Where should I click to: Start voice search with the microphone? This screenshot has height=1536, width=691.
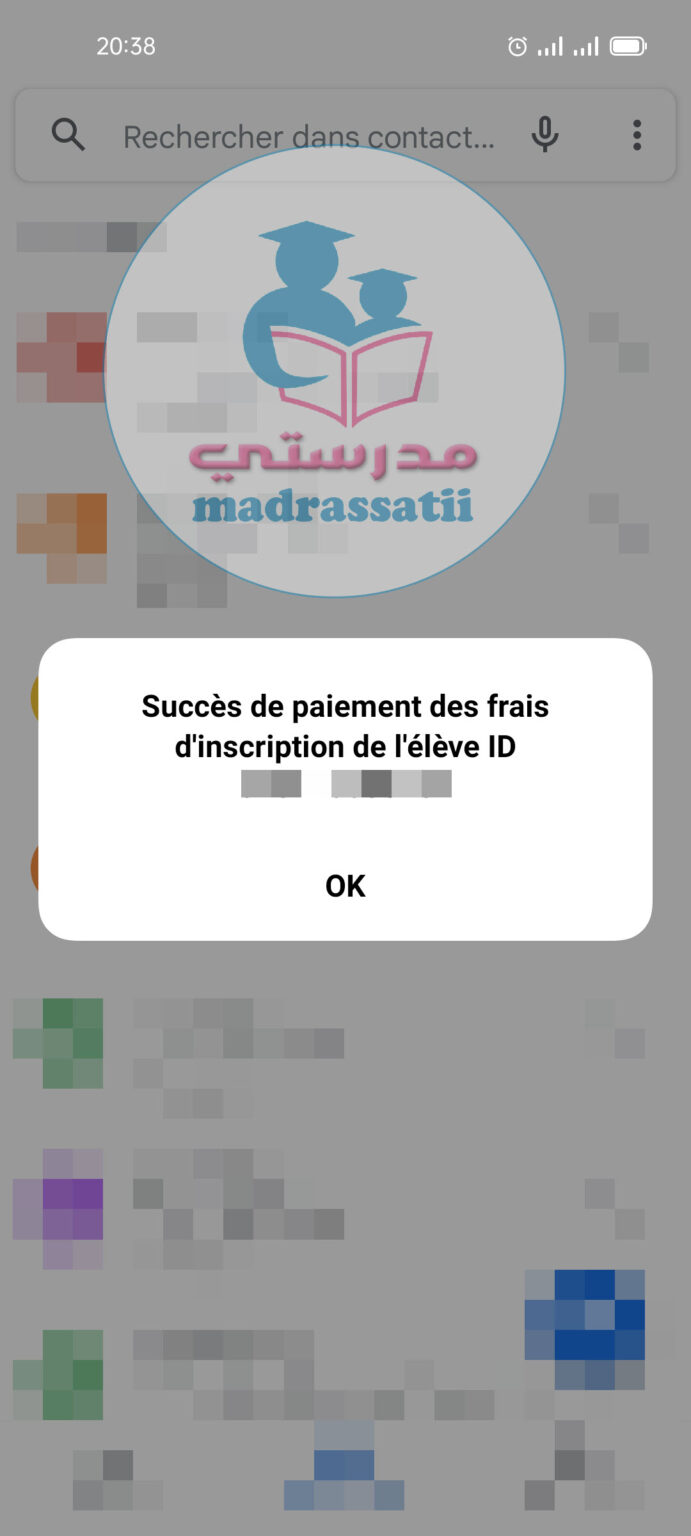[x=545, y=135]
